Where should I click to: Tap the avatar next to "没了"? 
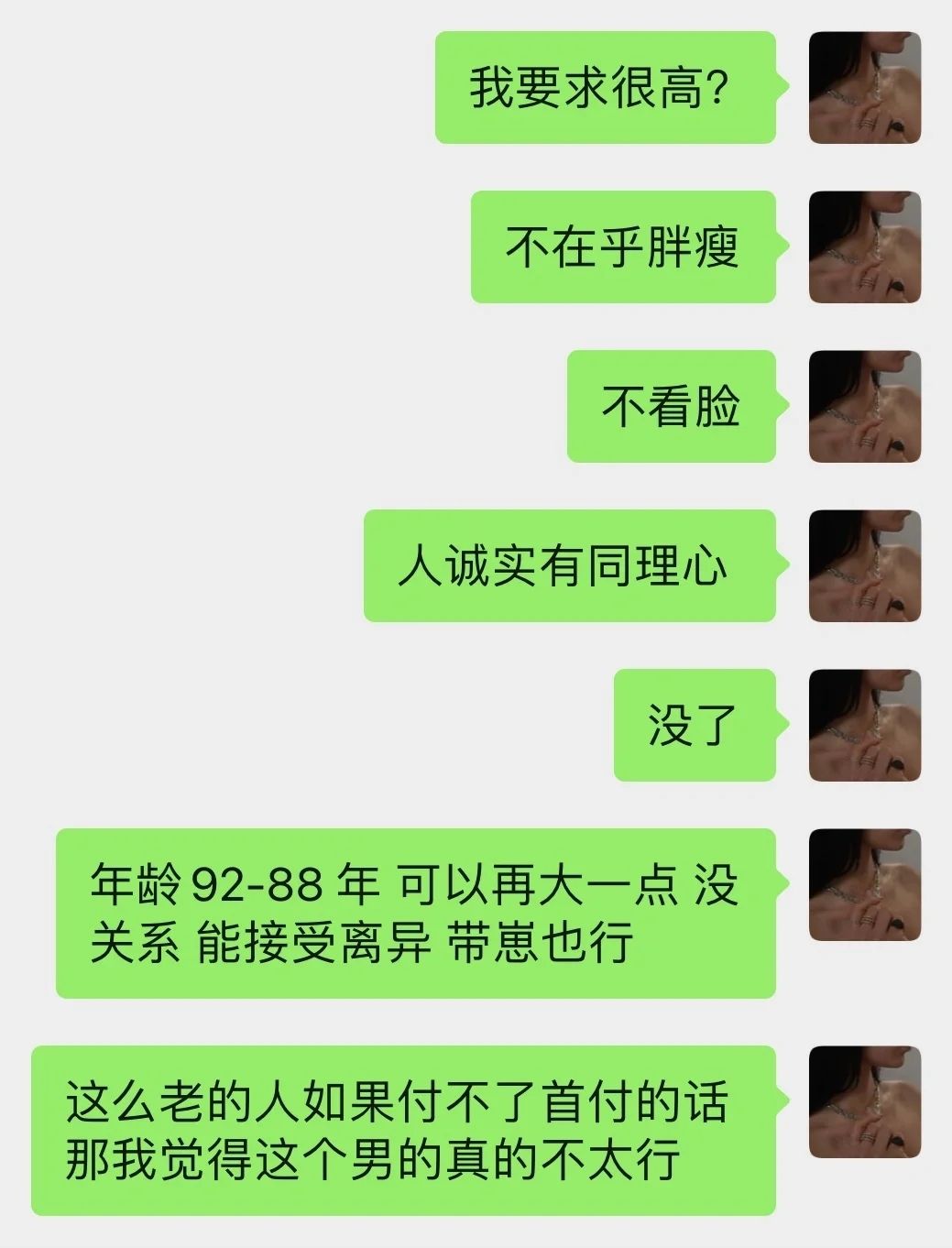point(864,726)
